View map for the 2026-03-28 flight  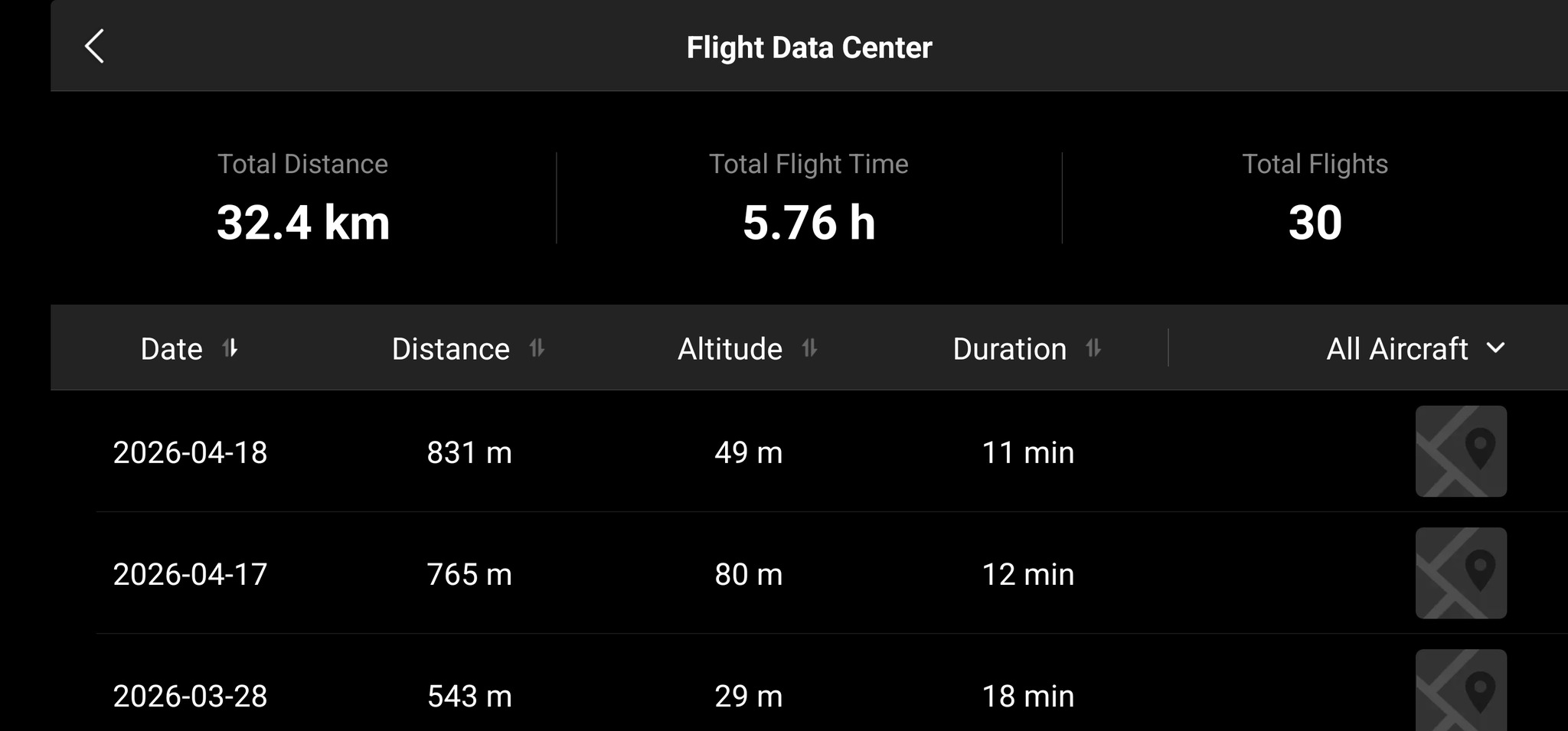[x=1460, y=690]
